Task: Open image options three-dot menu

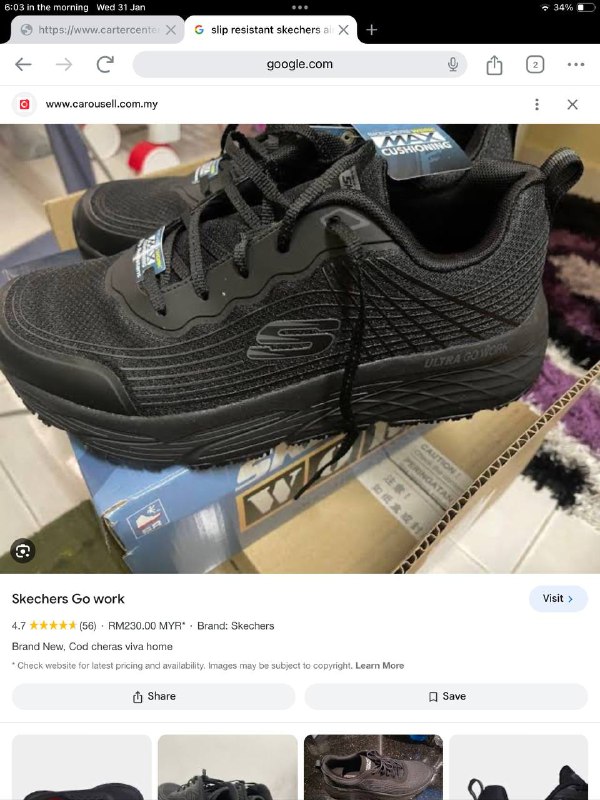Action: click(x=537, y=104)
